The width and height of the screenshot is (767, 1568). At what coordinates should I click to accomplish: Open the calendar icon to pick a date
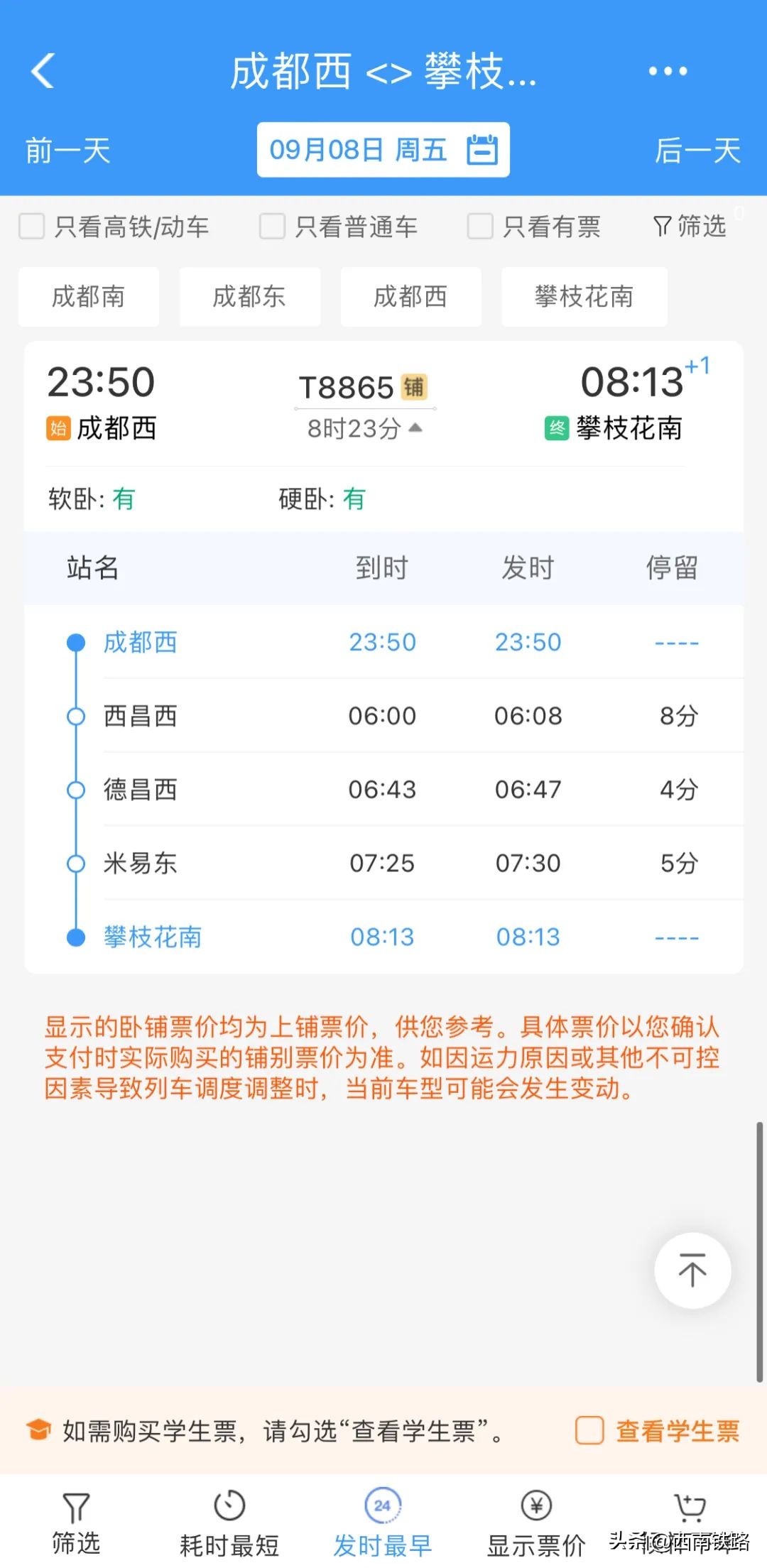(484, 149)
